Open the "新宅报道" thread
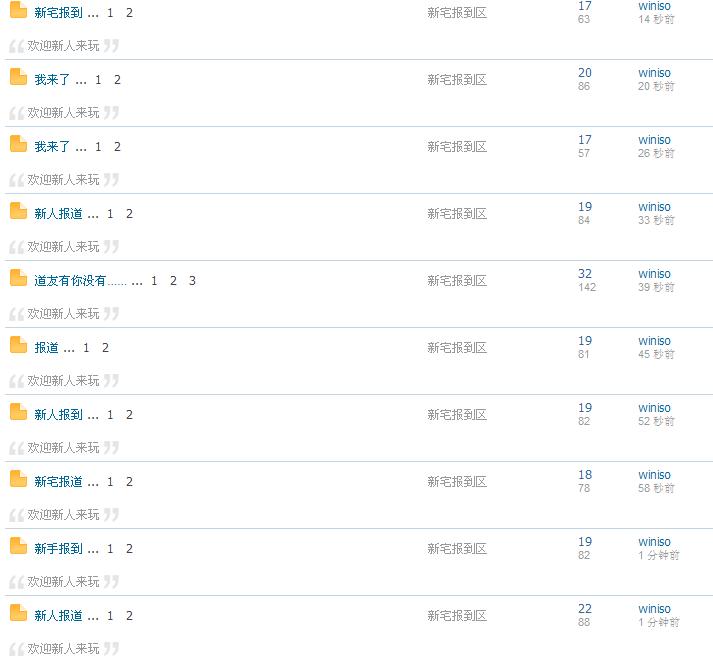713x659 pixels. coord(58,482)
